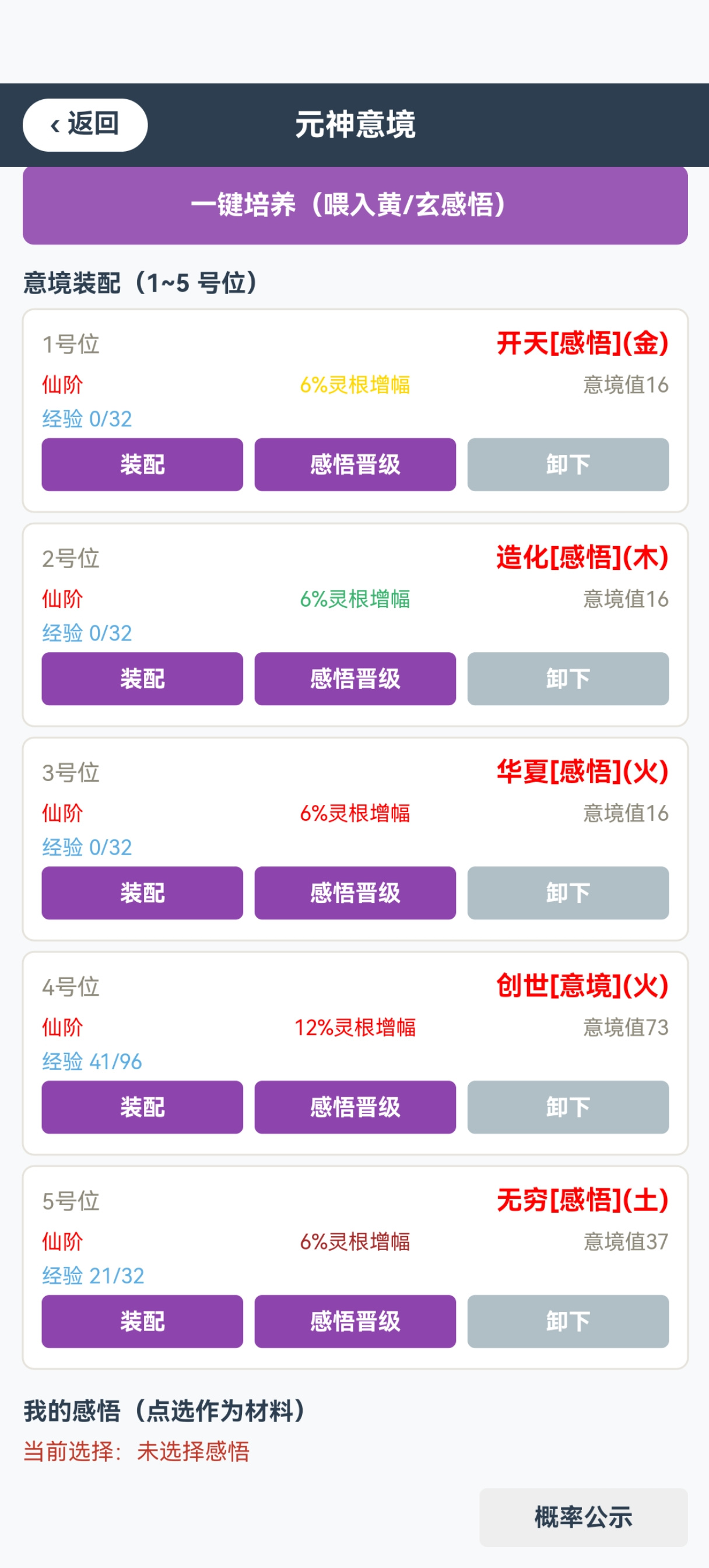
Task: Tap 感悟晋级 for 创世[意境](火)
Action: point(355,1107)
